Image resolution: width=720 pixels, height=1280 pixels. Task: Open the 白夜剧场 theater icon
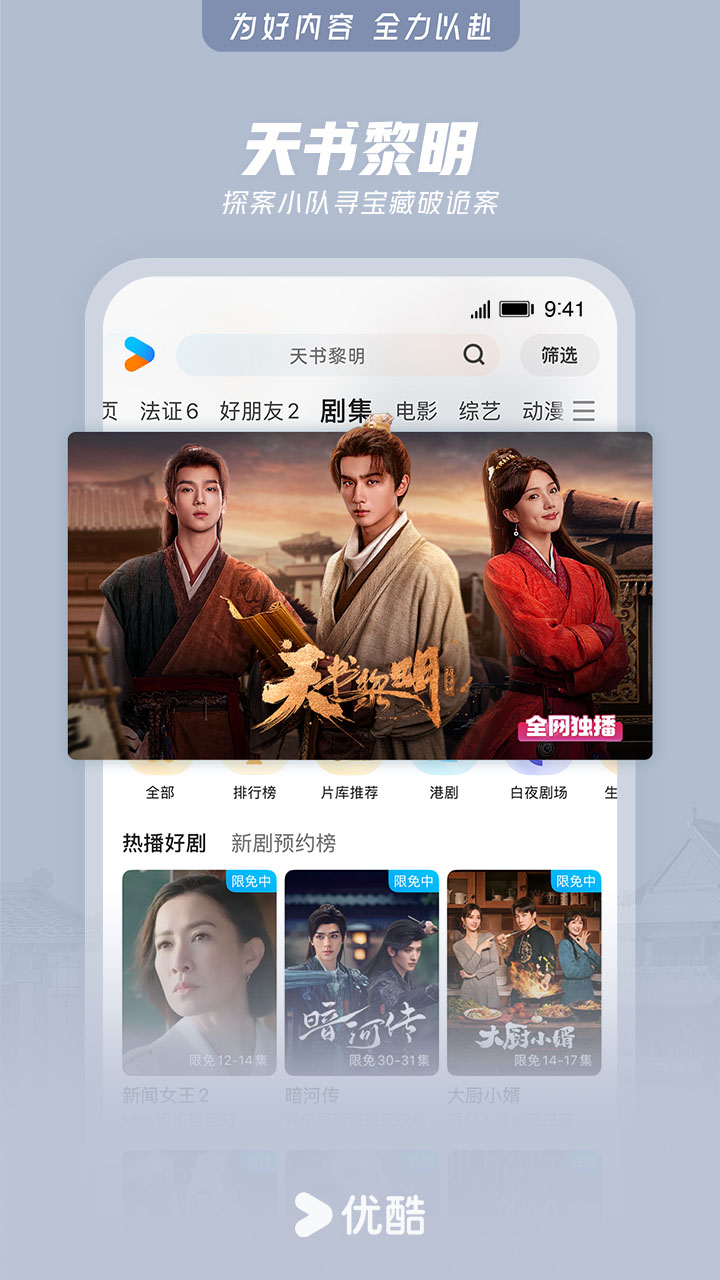tap(539, 790)
